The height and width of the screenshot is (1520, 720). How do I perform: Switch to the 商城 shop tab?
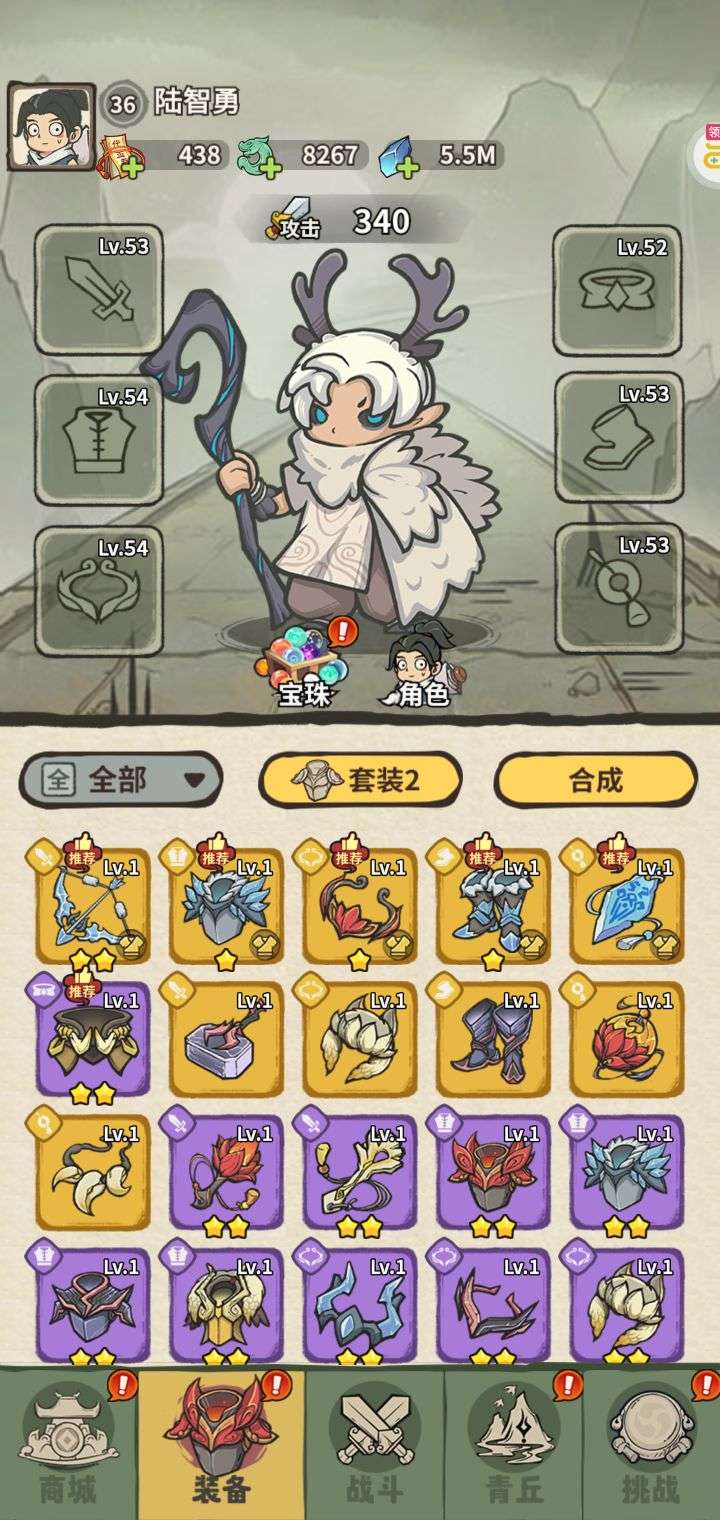tap(68, 1445)
